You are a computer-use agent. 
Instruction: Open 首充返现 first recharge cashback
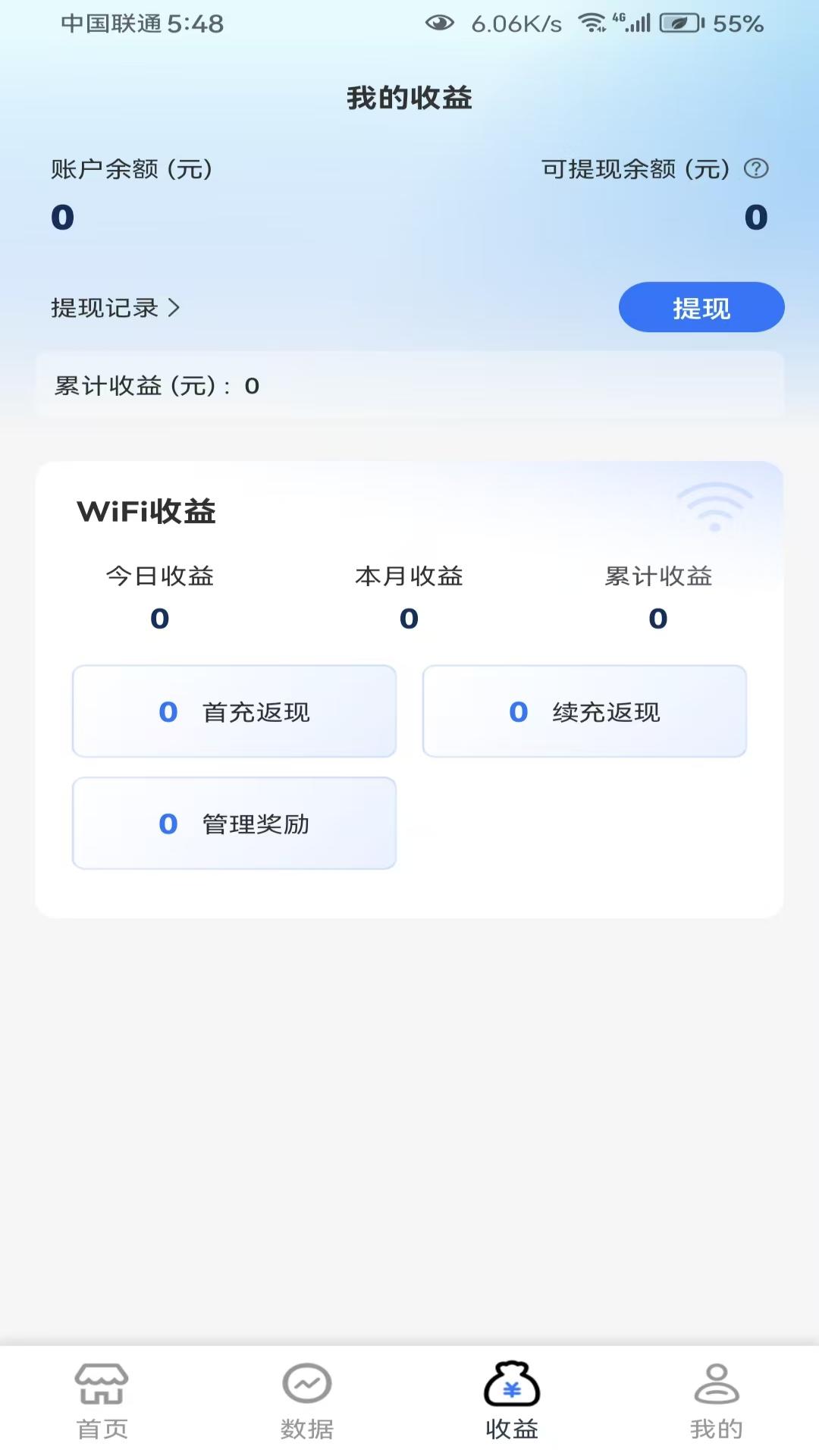coord(234,711)
